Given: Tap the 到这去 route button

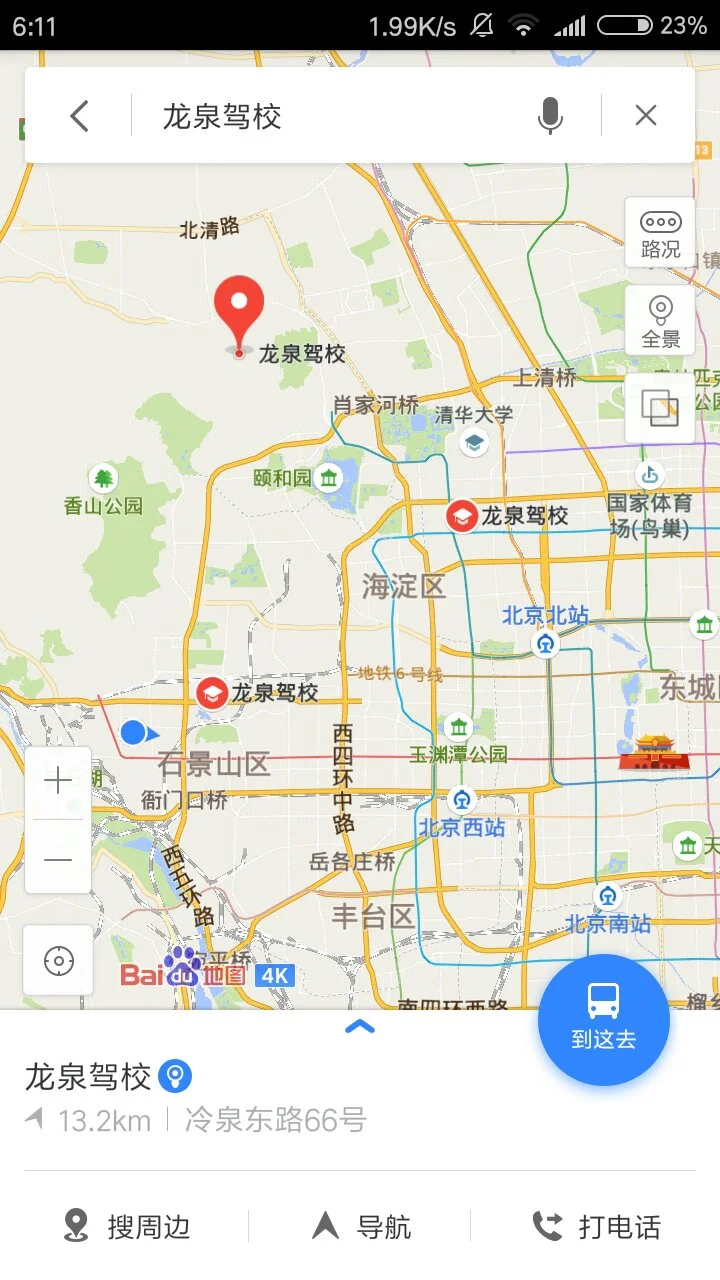Looking at the screenshot, I should pyautogui.click(x=603, y=1019).
